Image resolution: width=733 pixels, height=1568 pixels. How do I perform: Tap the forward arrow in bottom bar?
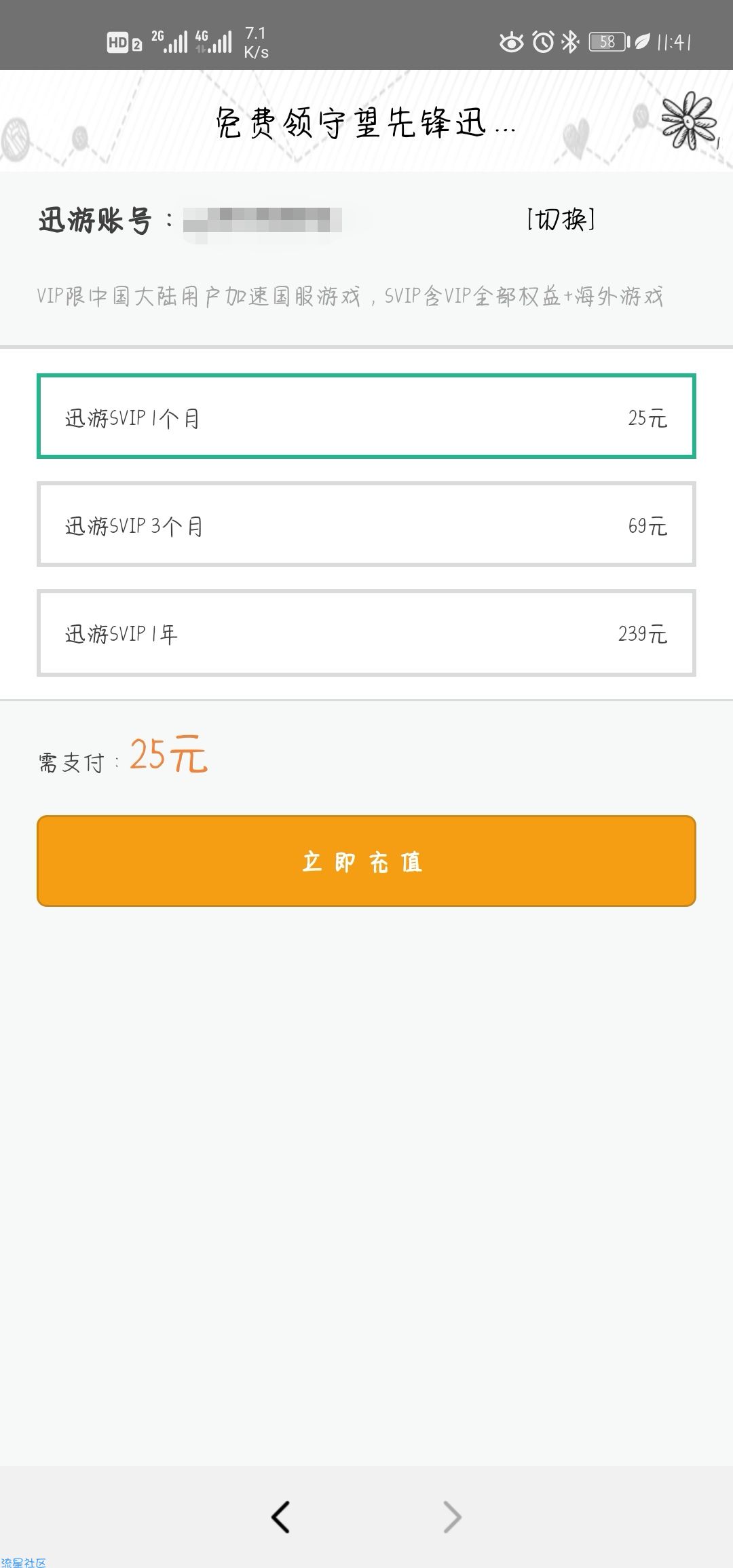point(452,1516)
